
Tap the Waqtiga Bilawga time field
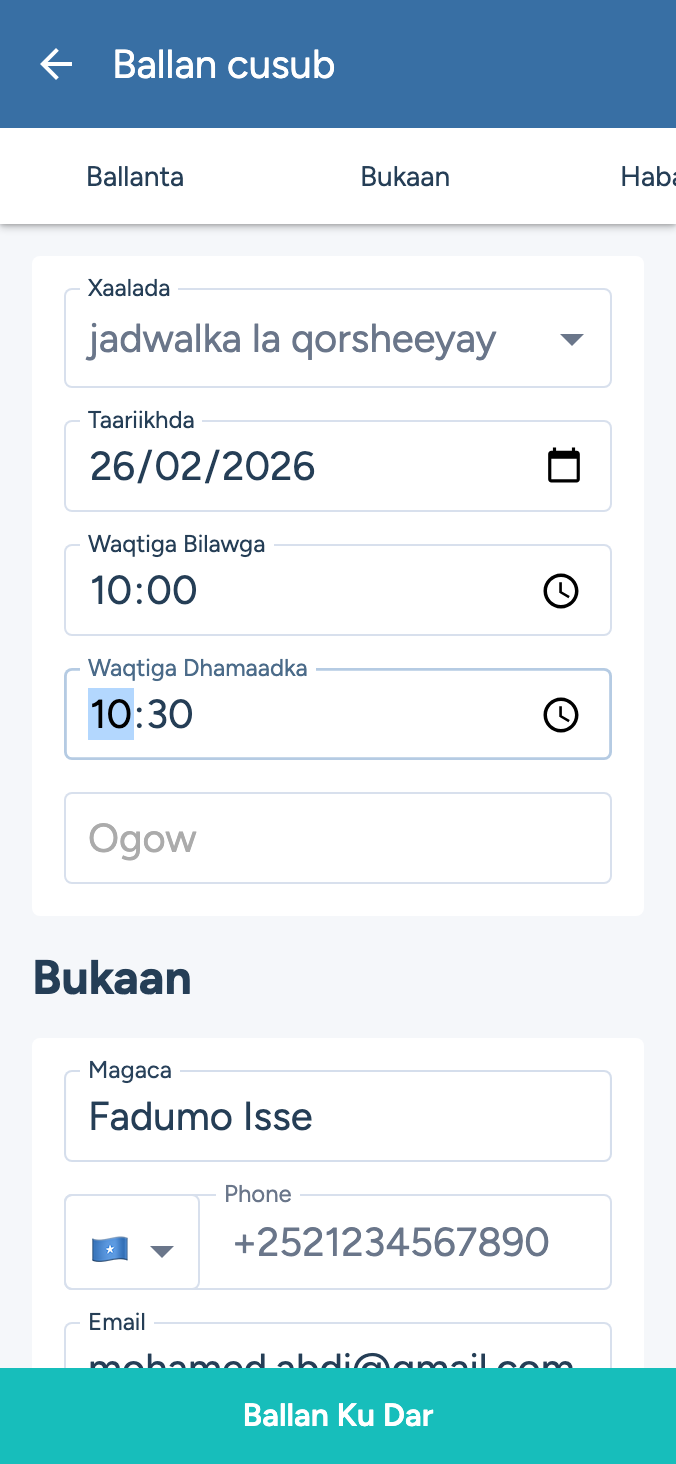[x=300, y=590]
